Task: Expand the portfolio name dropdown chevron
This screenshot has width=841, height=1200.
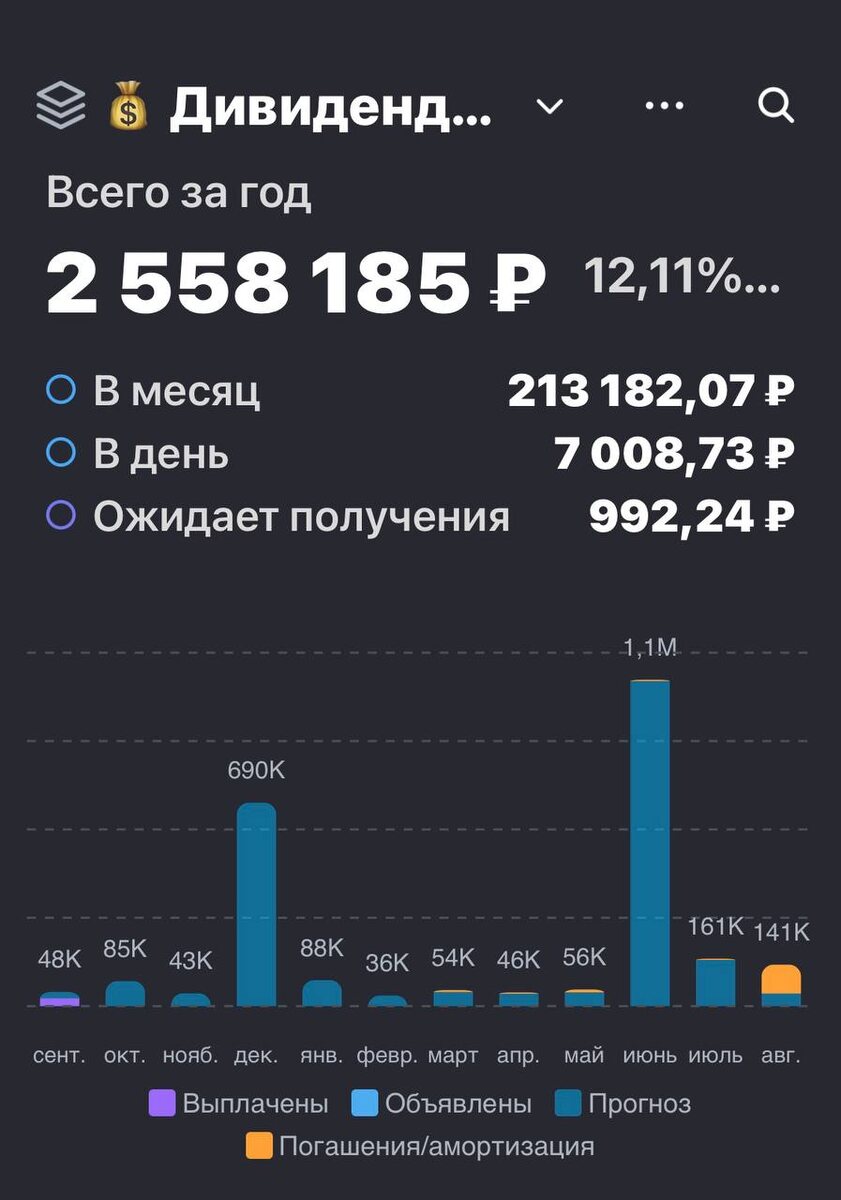Action: [547, 107]
